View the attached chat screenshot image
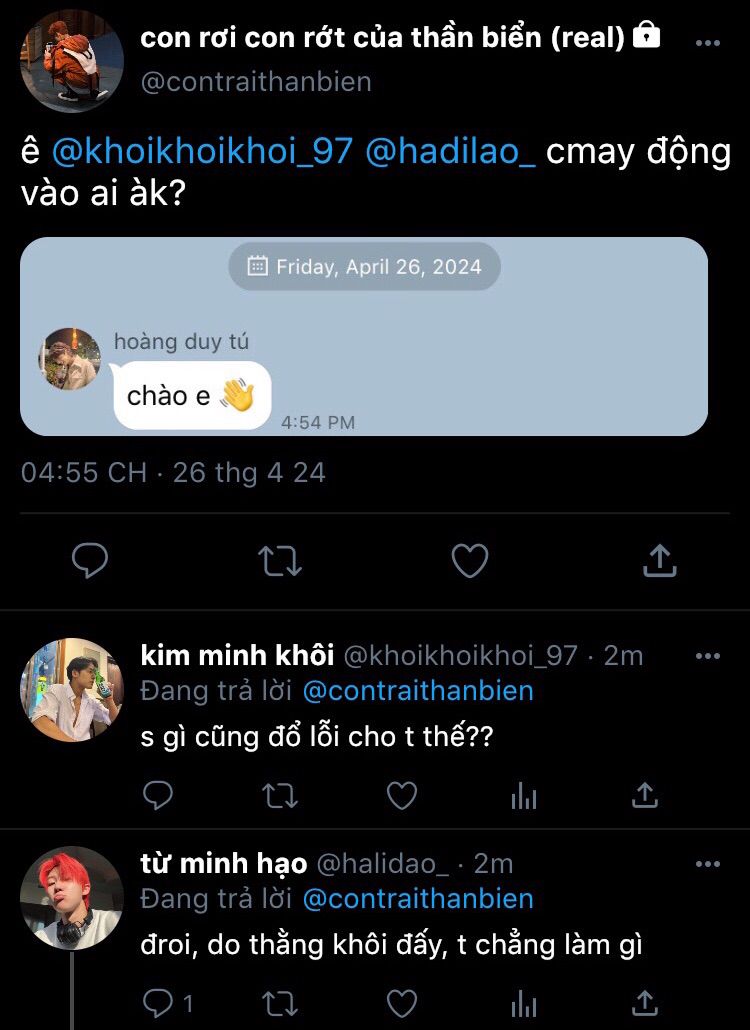 click(364, 336)
